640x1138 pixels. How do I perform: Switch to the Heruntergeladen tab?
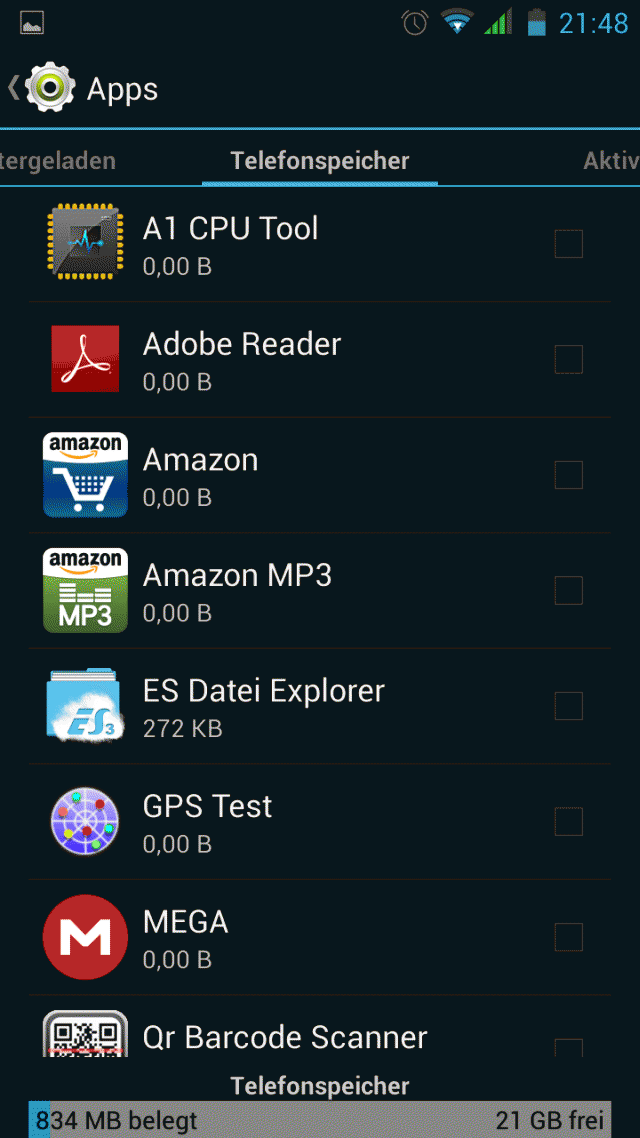point(58,161)
